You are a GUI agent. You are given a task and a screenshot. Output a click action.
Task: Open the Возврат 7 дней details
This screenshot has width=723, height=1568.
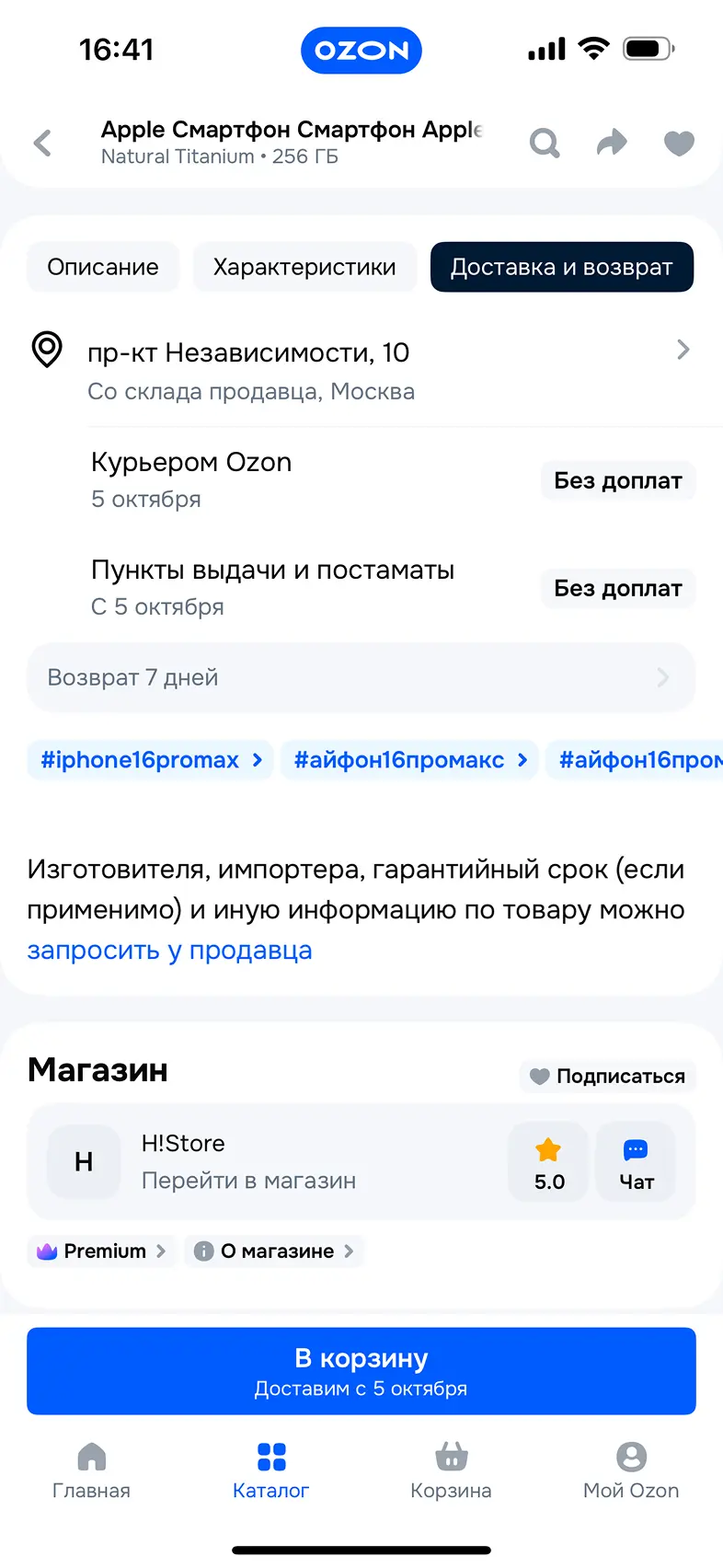point(361,677)
